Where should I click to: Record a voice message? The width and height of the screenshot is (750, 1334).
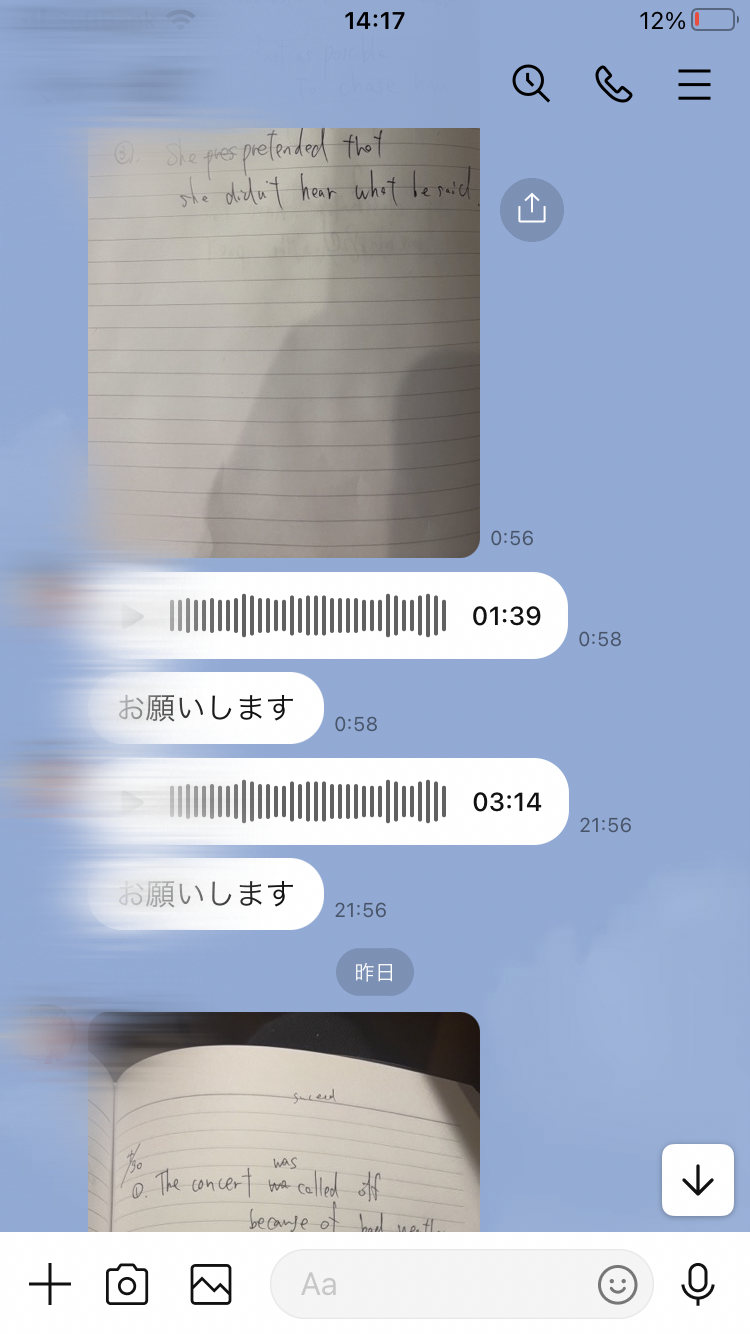698,1284
